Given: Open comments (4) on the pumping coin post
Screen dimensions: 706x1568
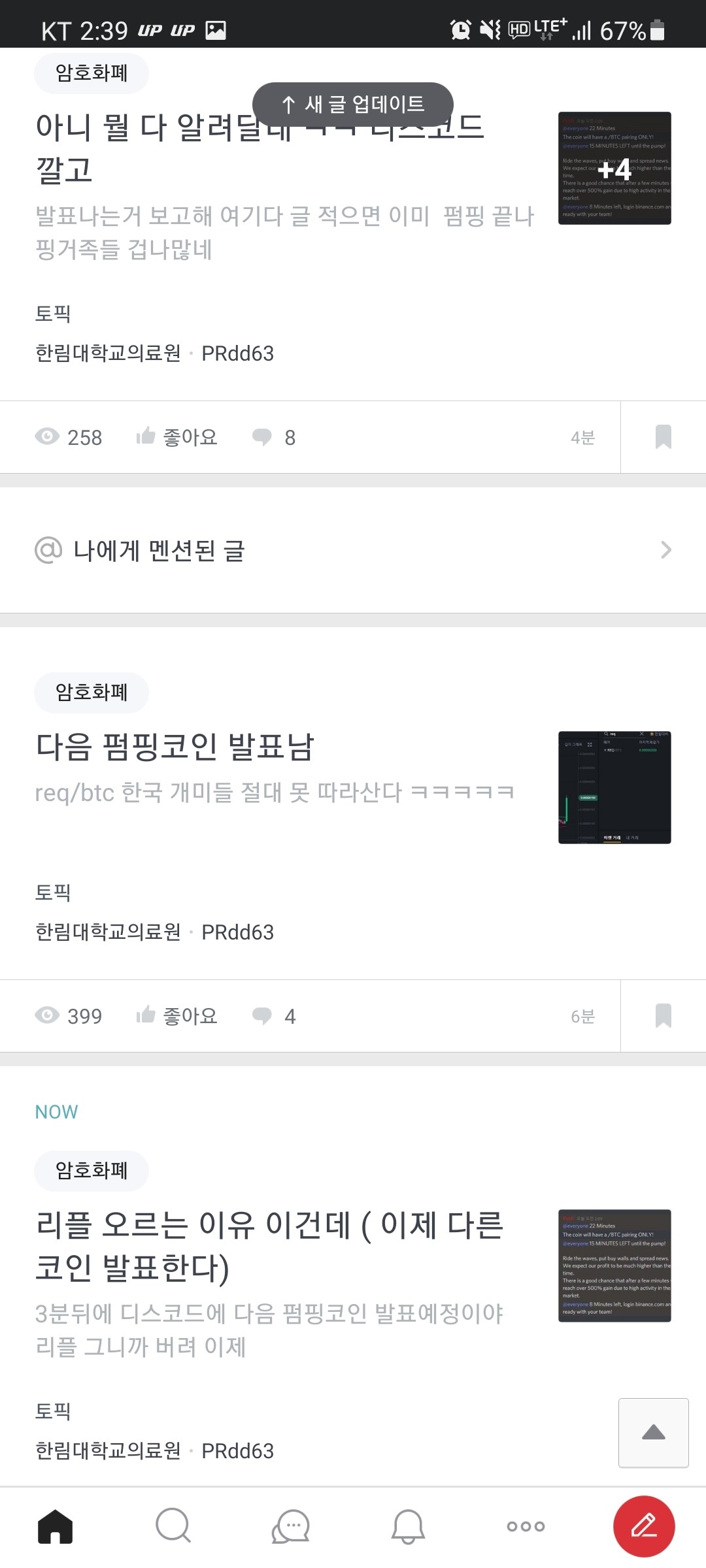Looking at the screenshot, I should [273, 1016].
